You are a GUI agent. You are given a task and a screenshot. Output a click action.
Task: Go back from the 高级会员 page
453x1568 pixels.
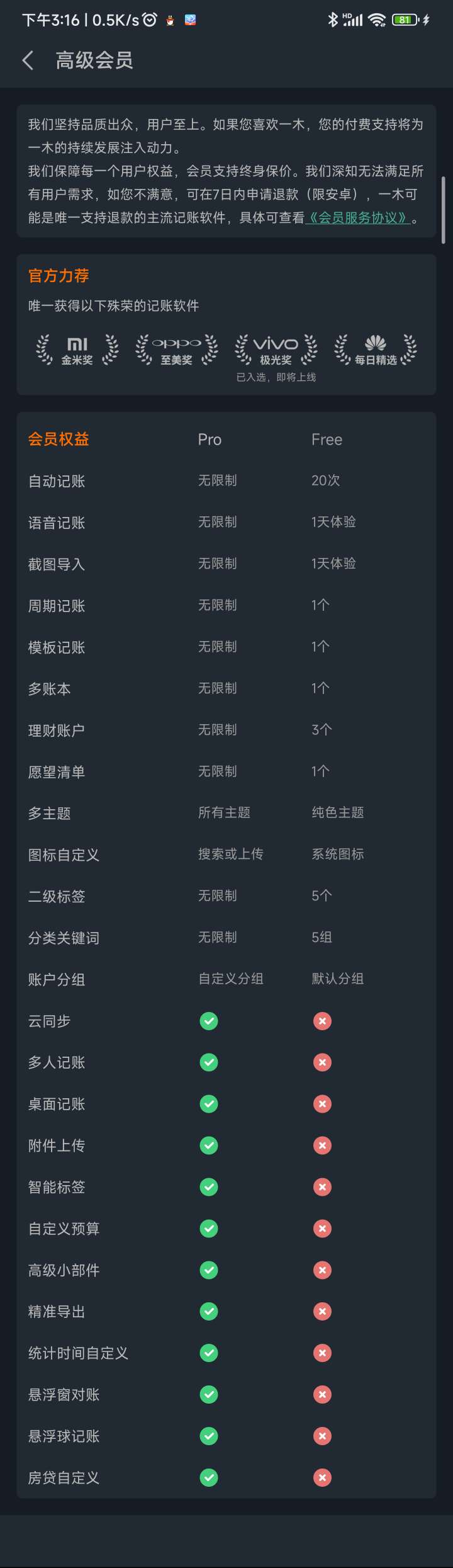[28, 60]
